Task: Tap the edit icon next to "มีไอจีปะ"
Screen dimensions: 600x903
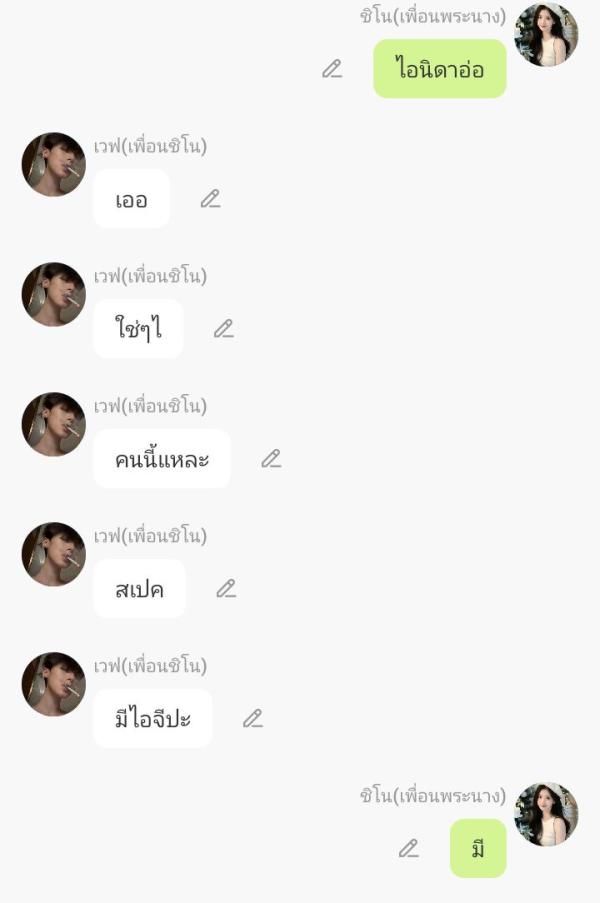Action: tap(253, 718)
